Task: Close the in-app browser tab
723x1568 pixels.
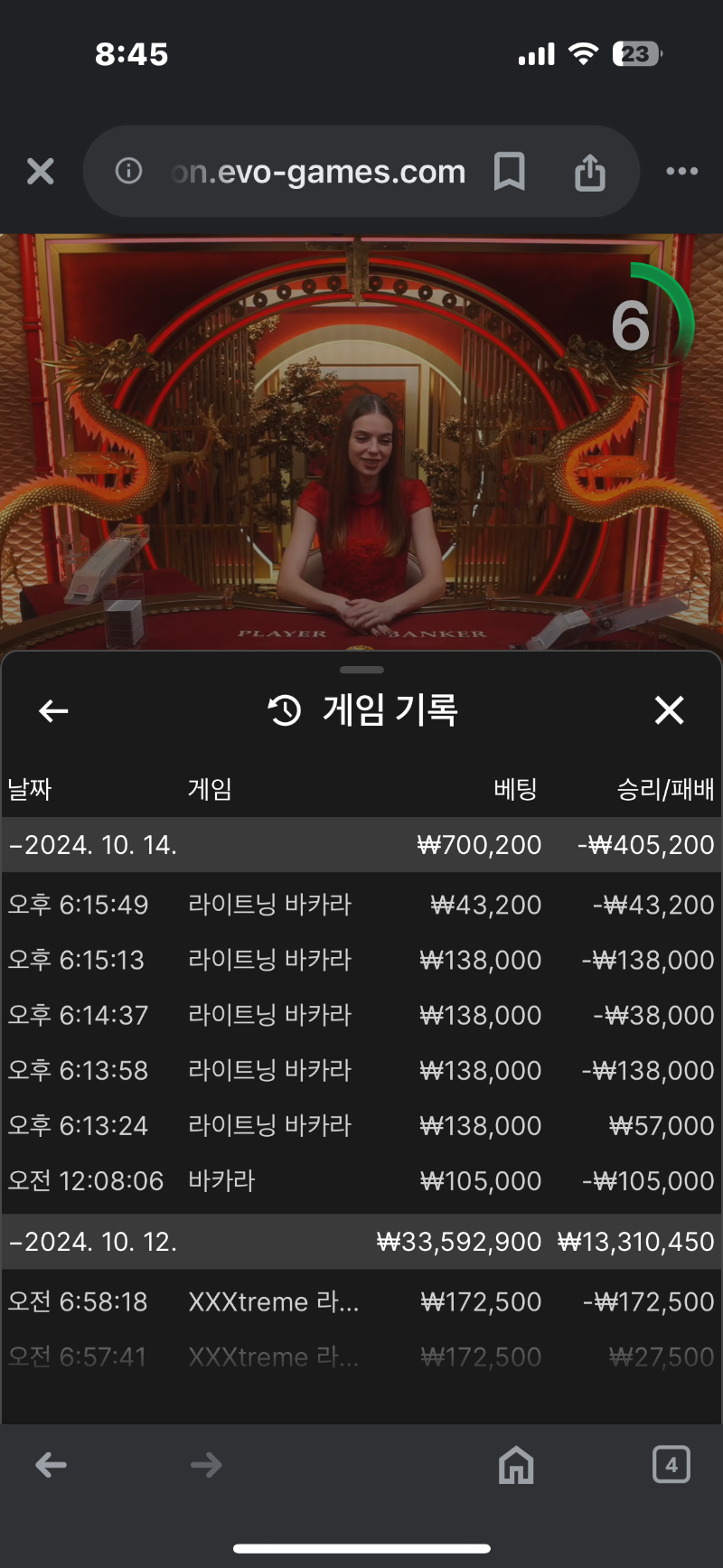Action: [x=41, y=171]
